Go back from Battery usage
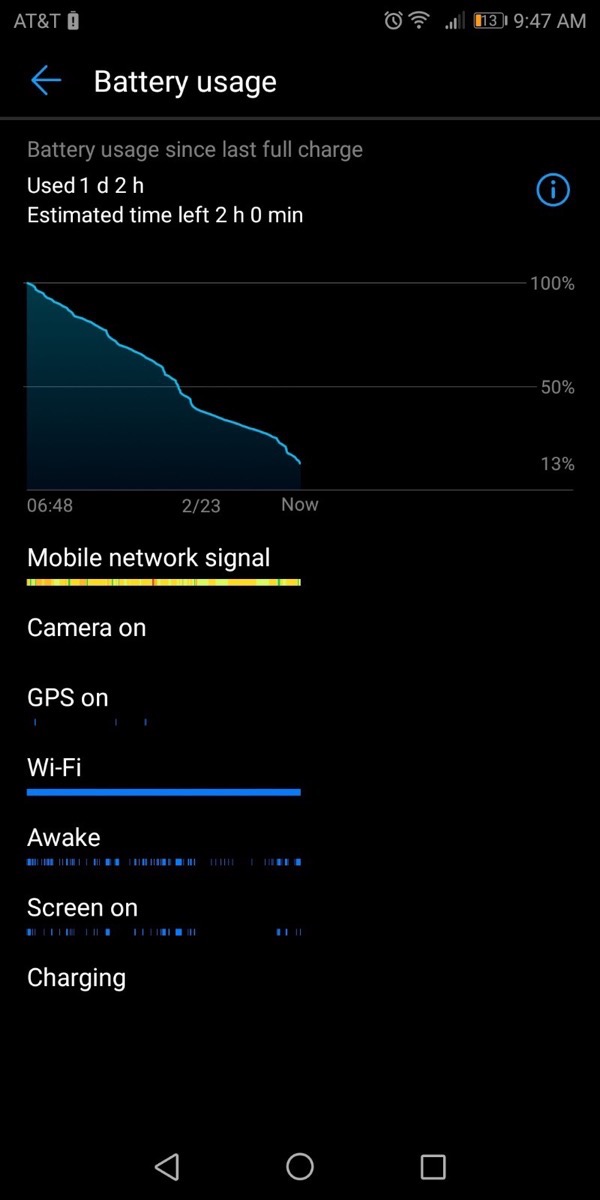This screenshot has width=600, height=1200. (46, 82)
